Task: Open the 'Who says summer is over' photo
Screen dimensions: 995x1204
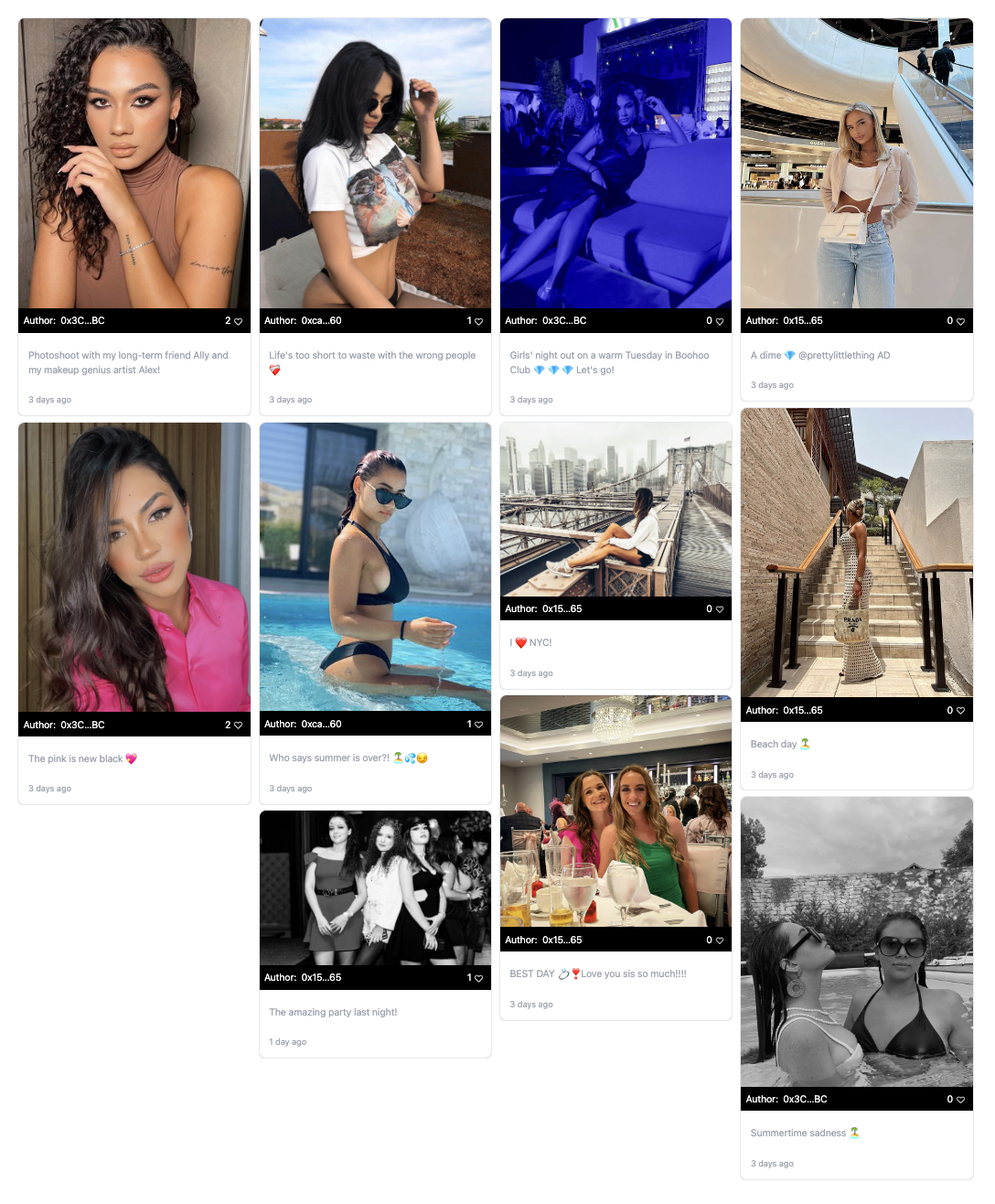Action: (375, 566)
